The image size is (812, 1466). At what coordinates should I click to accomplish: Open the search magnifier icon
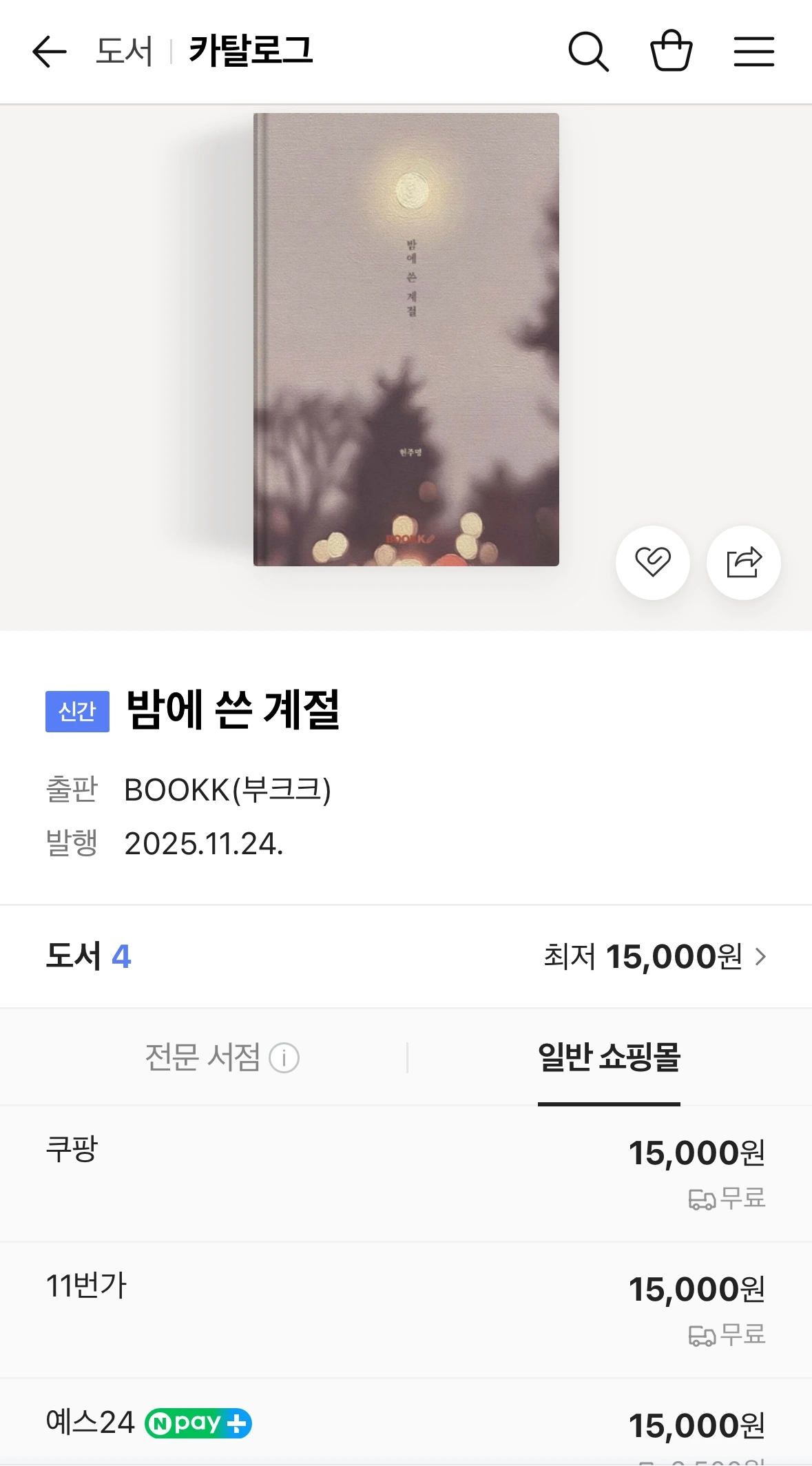588,52
